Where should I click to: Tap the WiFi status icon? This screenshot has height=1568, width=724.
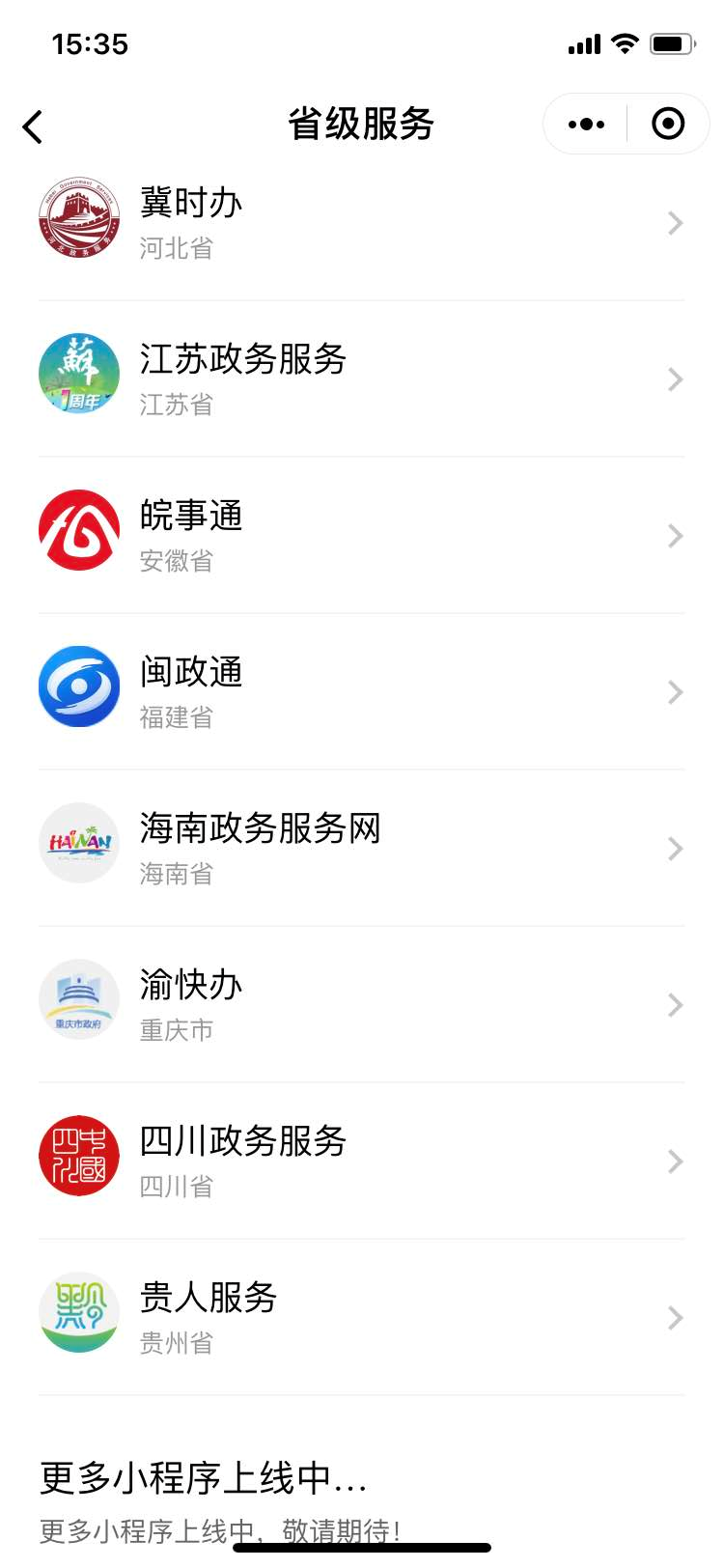tap(627, 42)
